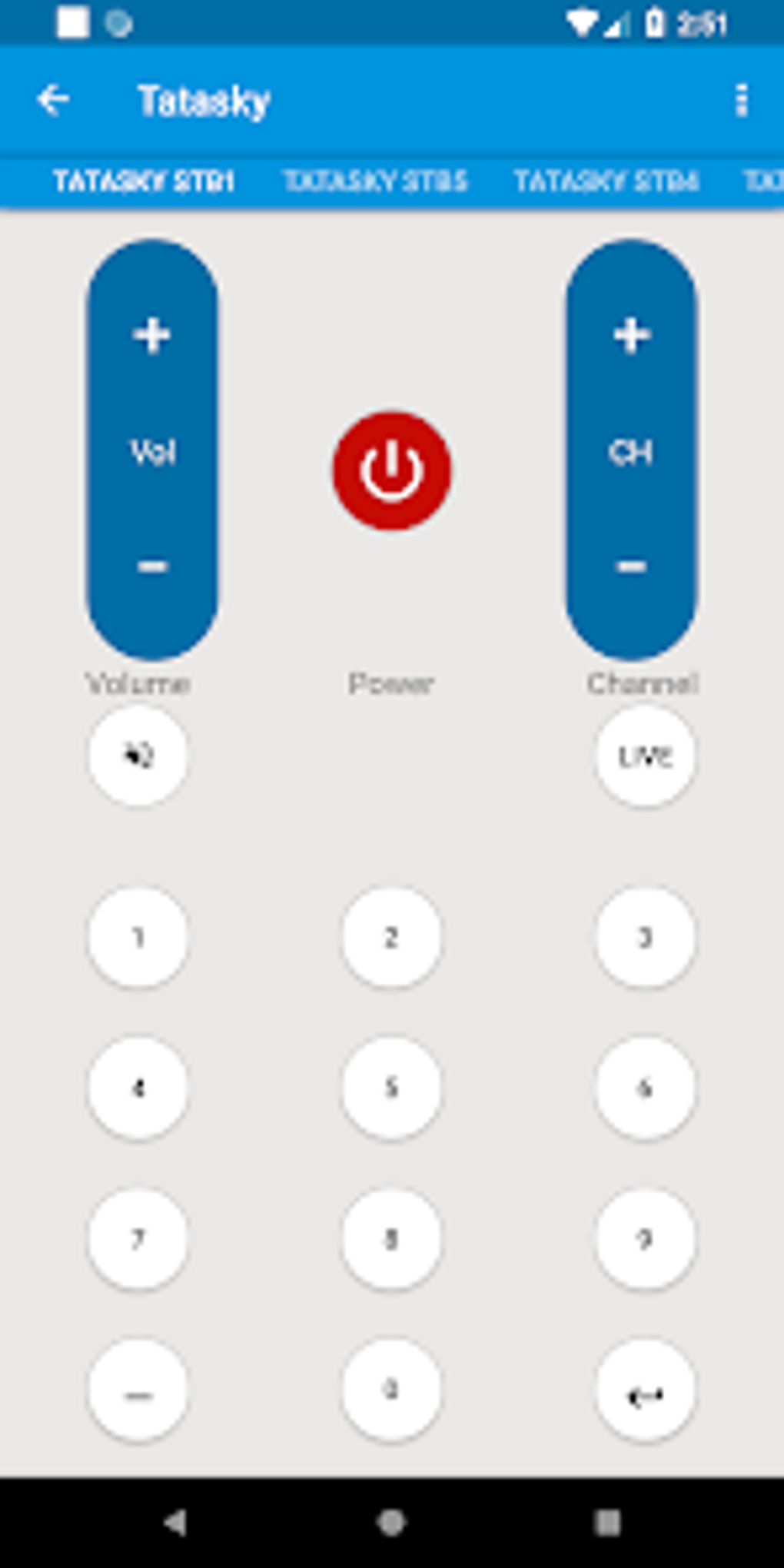Decrease volume with Vol minus
The height and width of the screenshot is (1568, 784).
[x=152, y=566]
